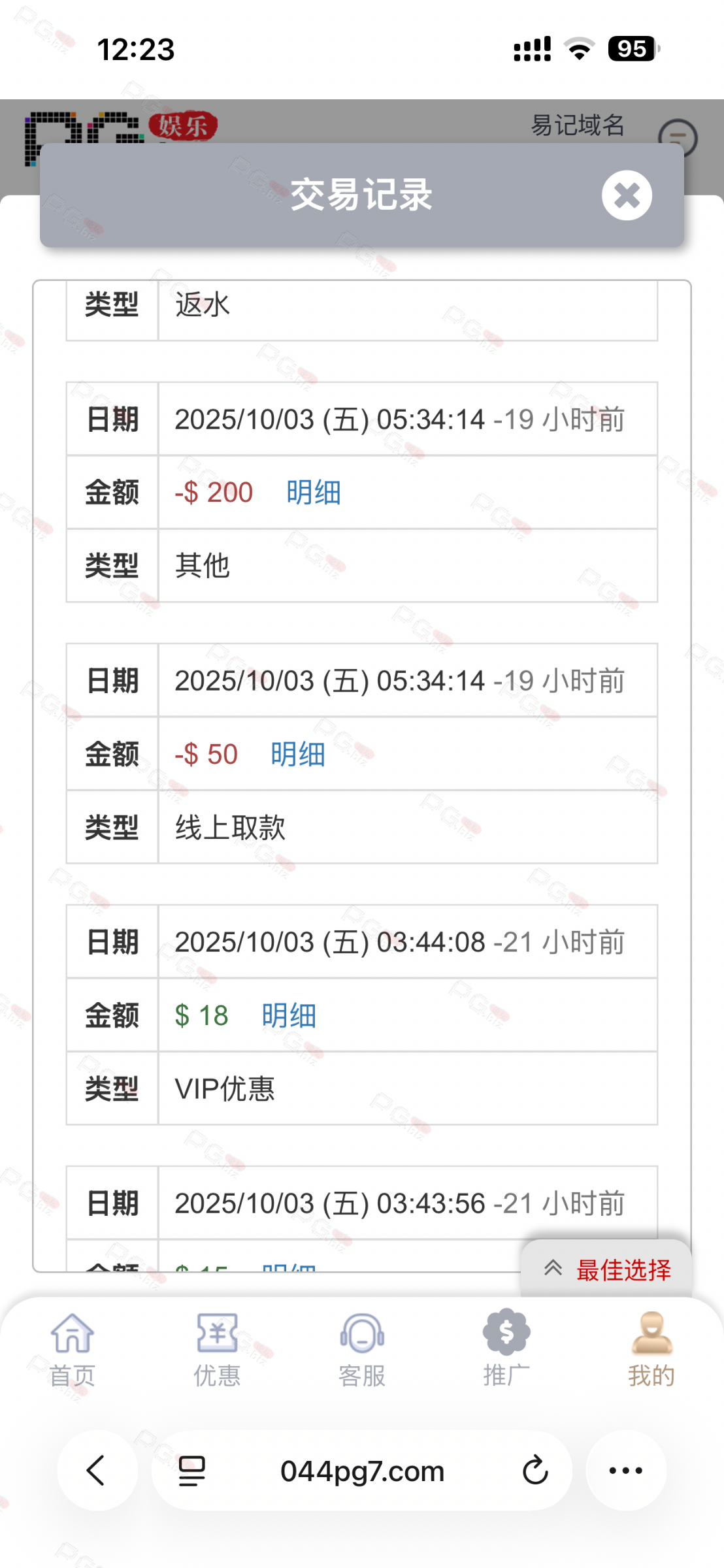Open the page tools icon in address bar

point(192,1471)
